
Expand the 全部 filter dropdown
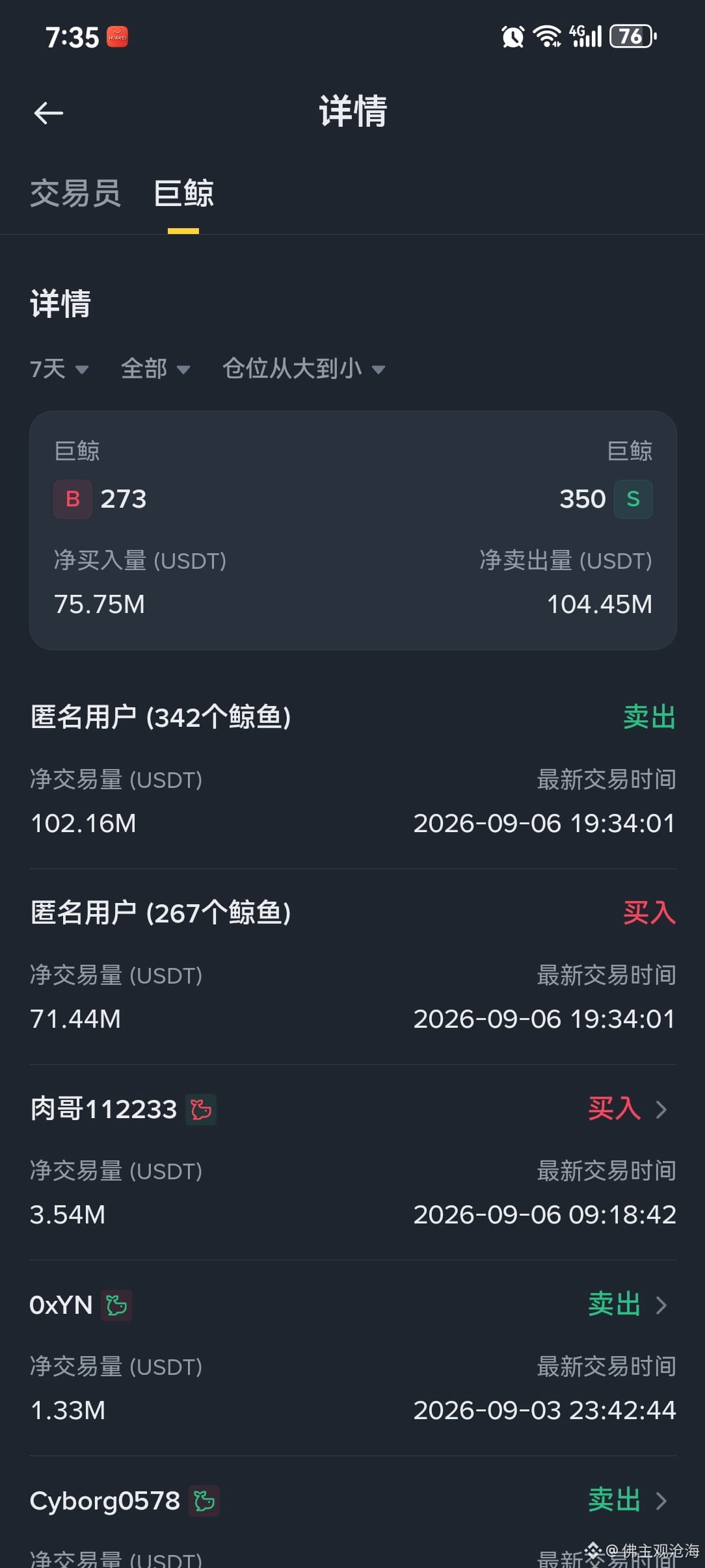coord(155,369)
